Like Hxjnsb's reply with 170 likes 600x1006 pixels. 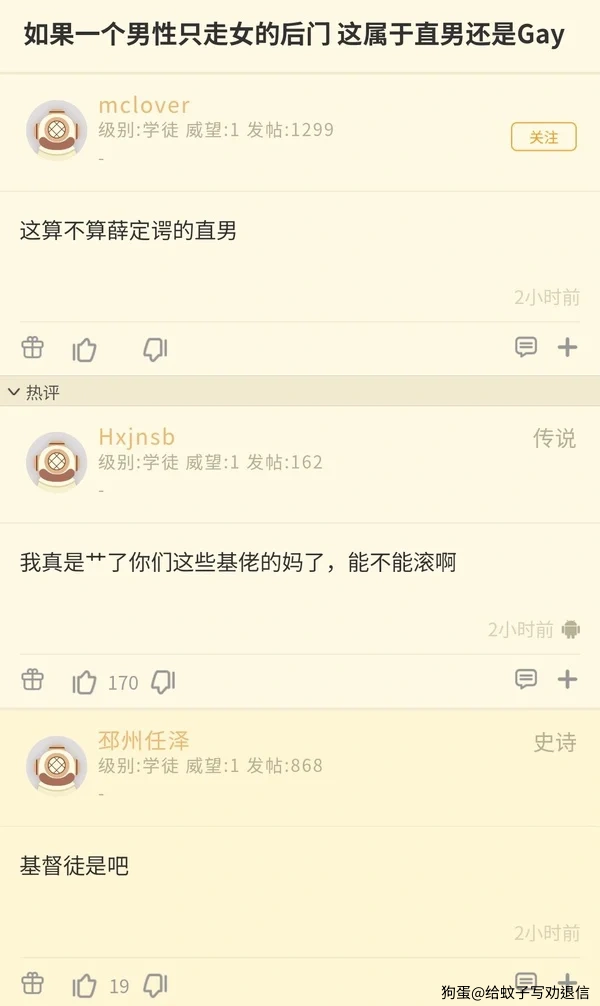pos(85,682)
